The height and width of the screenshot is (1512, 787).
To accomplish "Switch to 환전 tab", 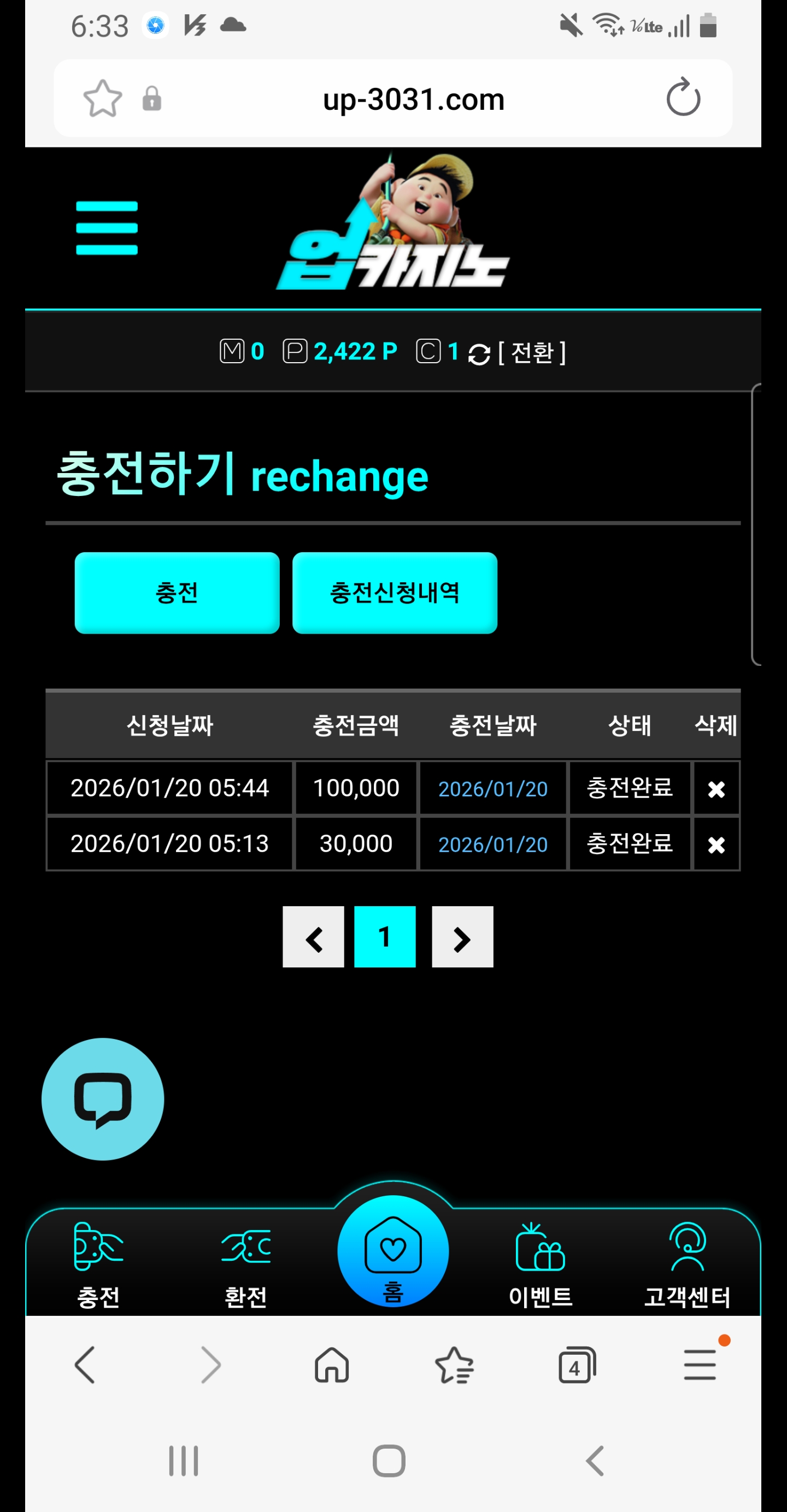I will [245, 1265].
